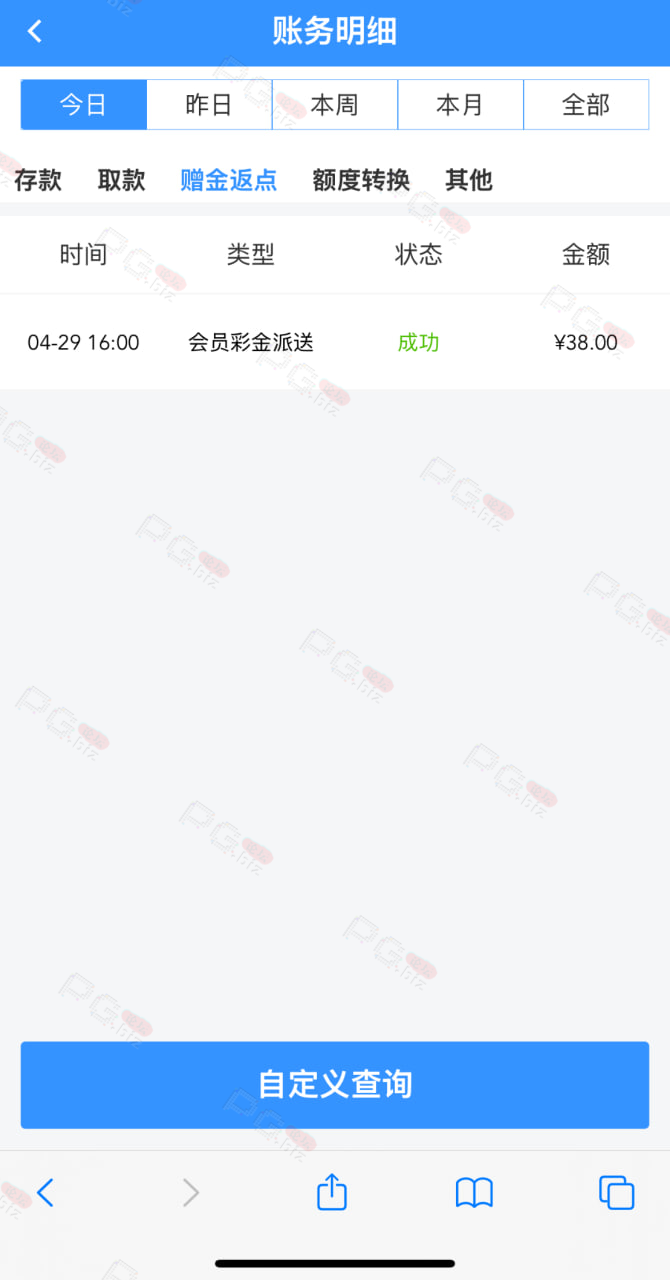Go back using the header arrow

(x=35, y=31)
